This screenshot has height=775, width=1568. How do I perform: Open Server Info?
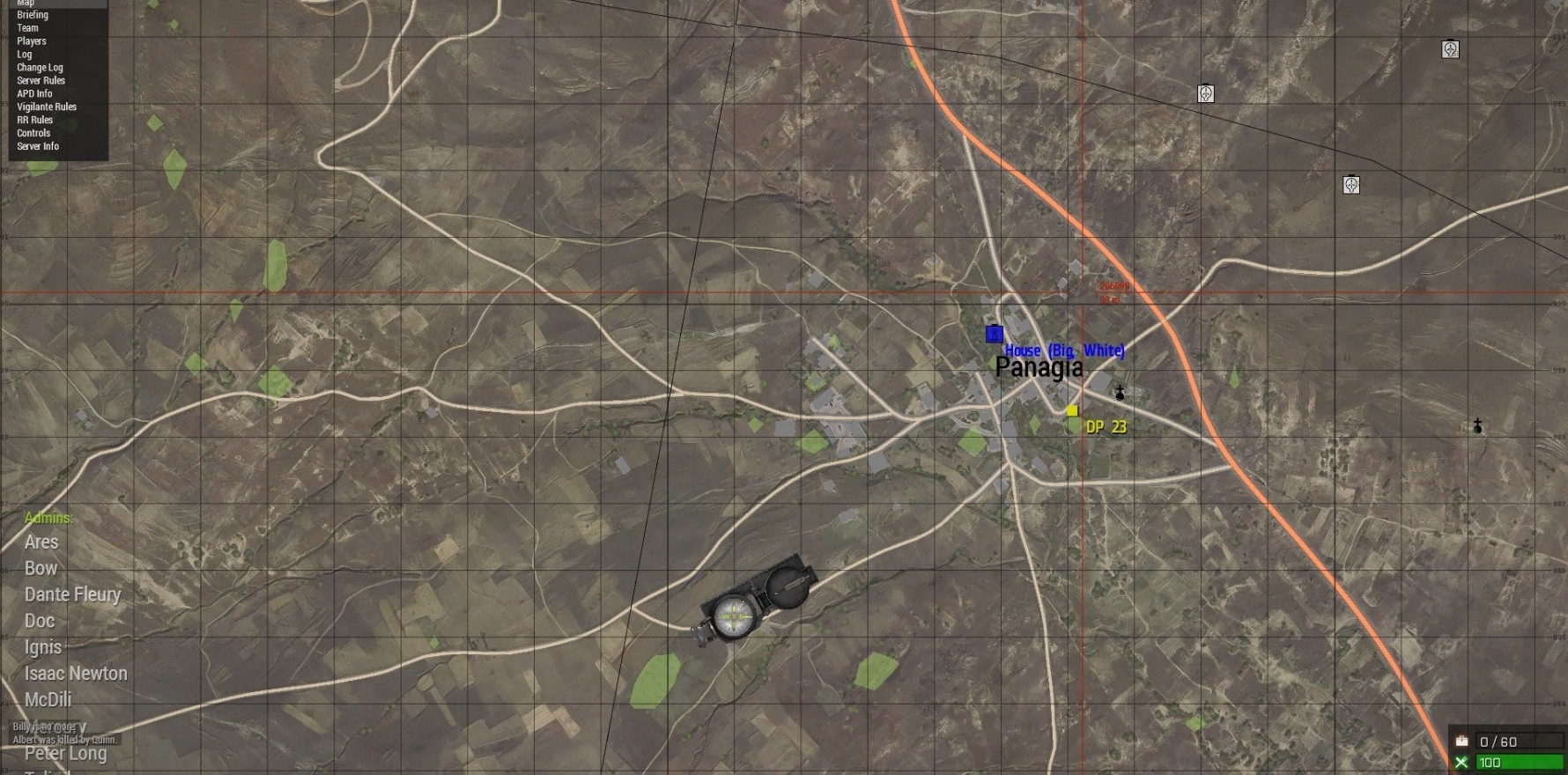pyautogui.click(x=38, y=147)
